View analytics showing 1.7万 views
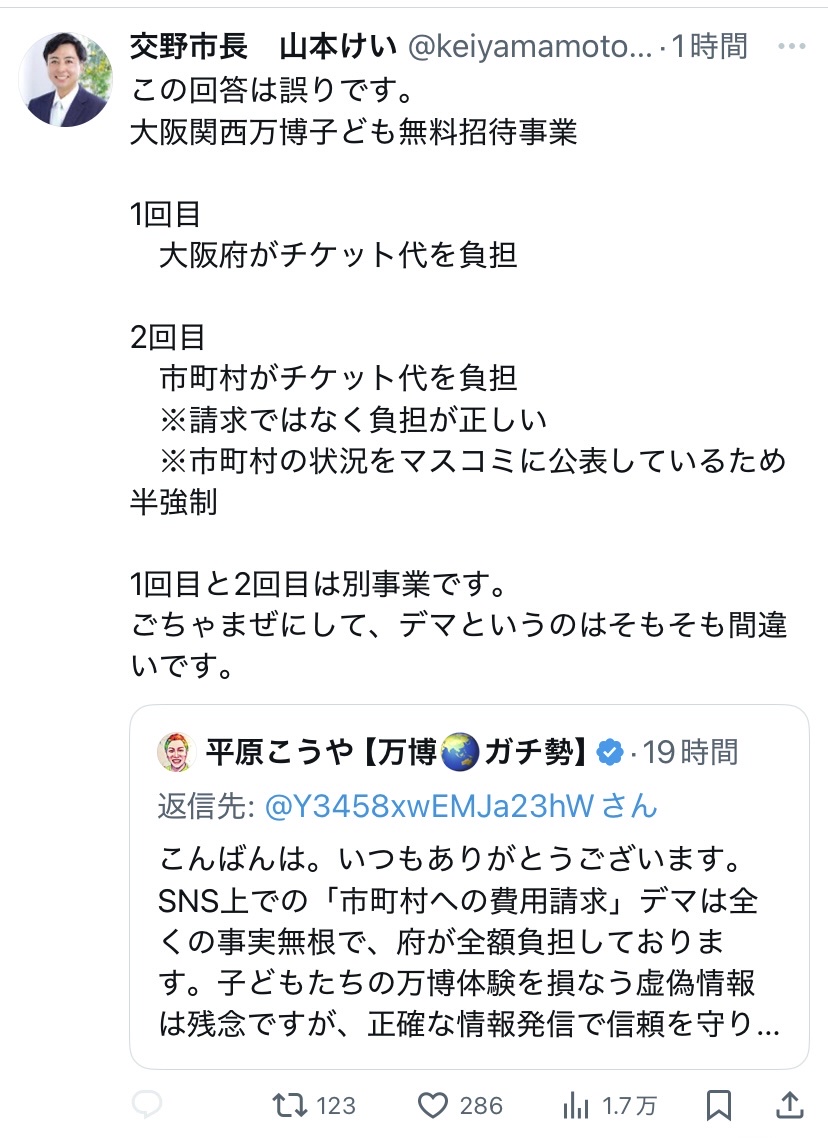This screenshot has width=828, height=1138. 577,1104
